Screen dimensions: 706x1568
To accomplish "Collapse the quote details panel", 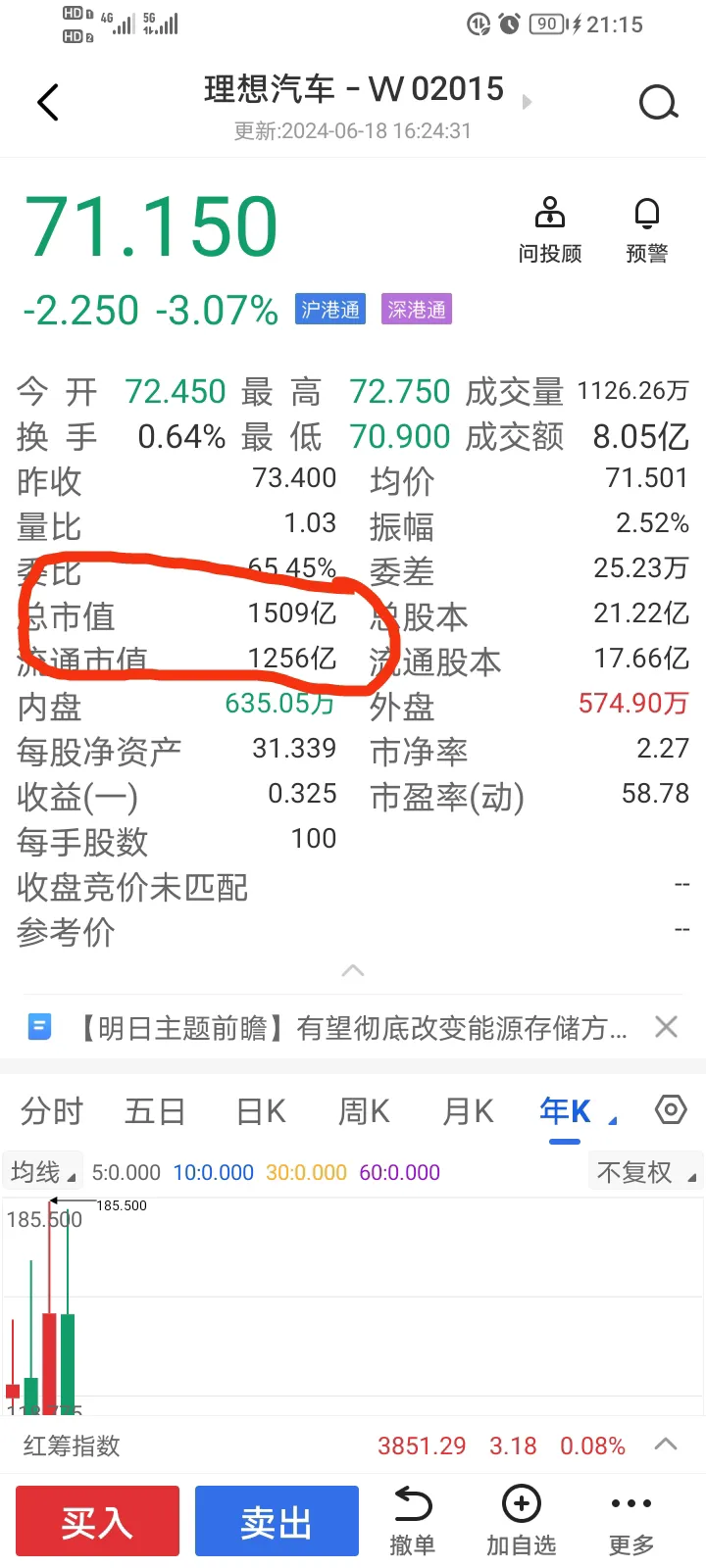I will coord(353,970).
